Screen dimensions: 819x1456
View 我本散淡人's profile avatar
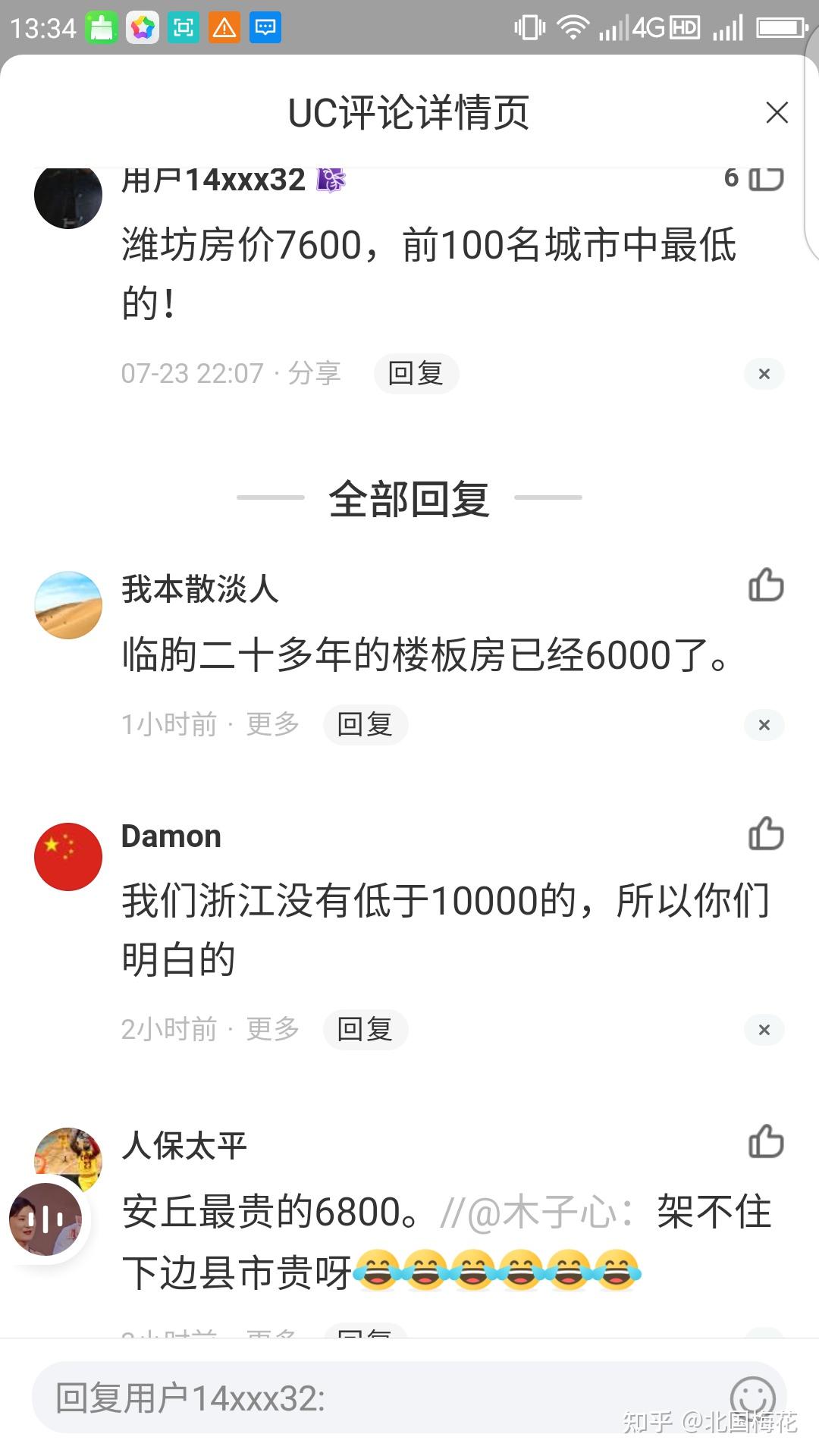click(x=68, y=605)
